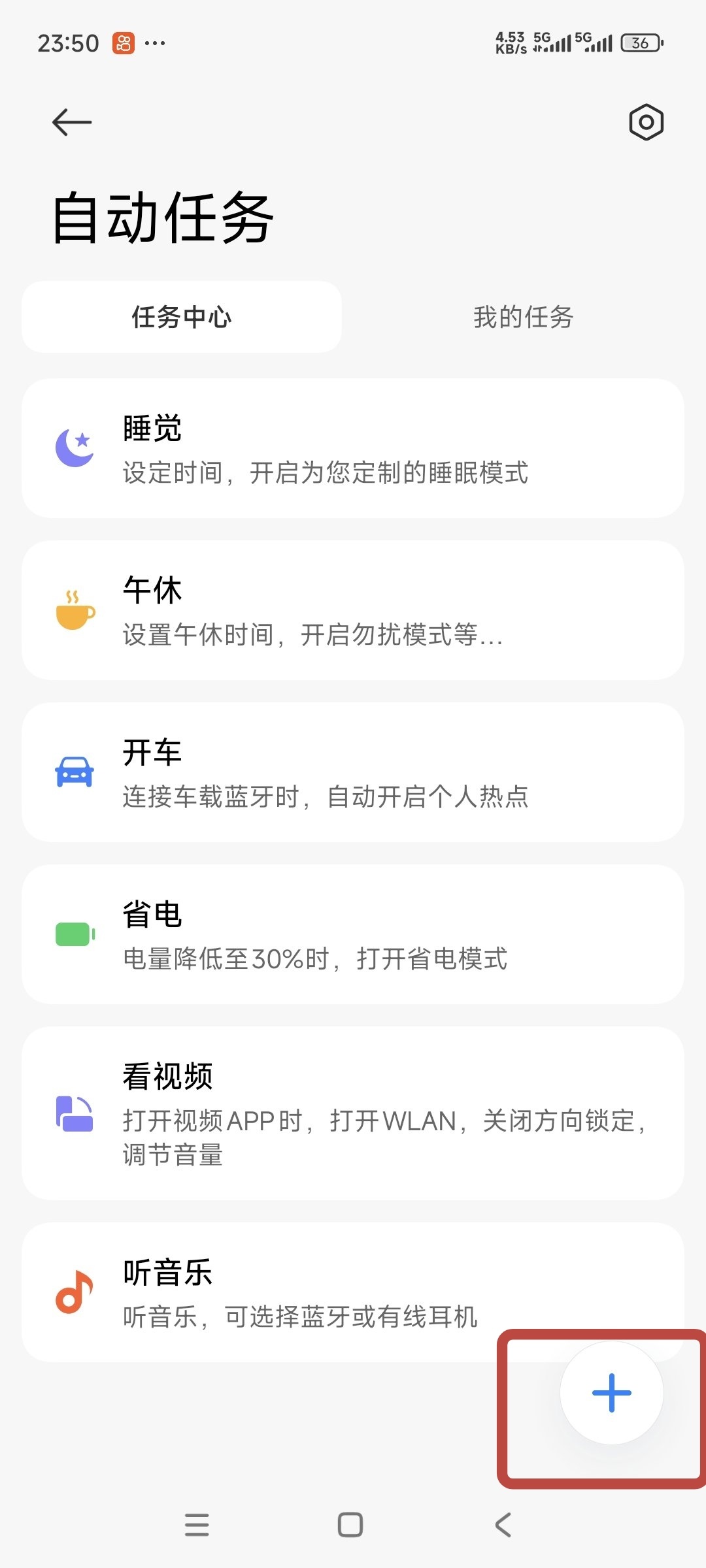Select the 任务中心 tab

coord(182,317)
